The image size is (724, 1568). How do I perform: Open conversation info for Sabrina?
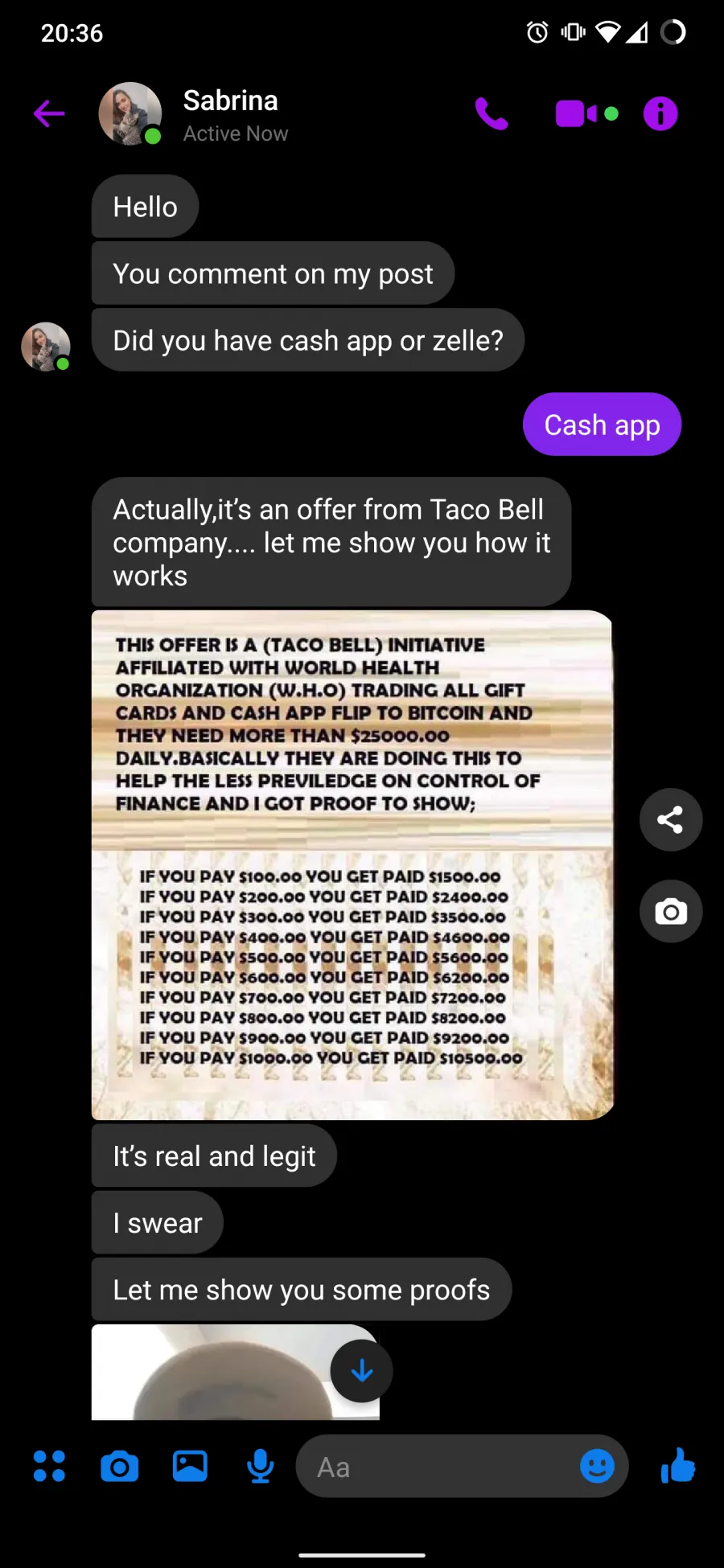660,113
